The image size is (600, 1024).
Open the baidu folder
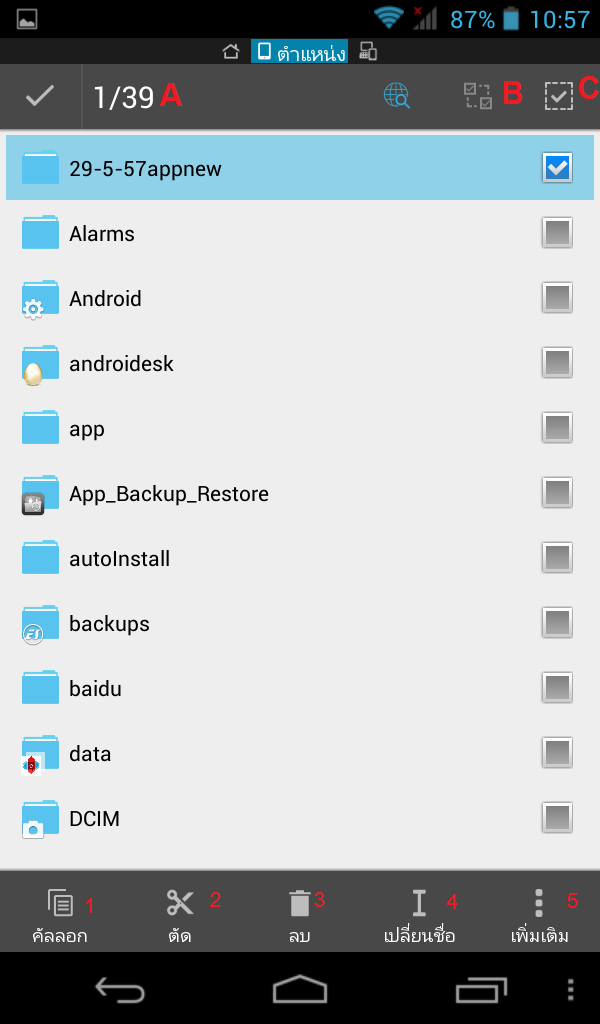tap(95, 689)
